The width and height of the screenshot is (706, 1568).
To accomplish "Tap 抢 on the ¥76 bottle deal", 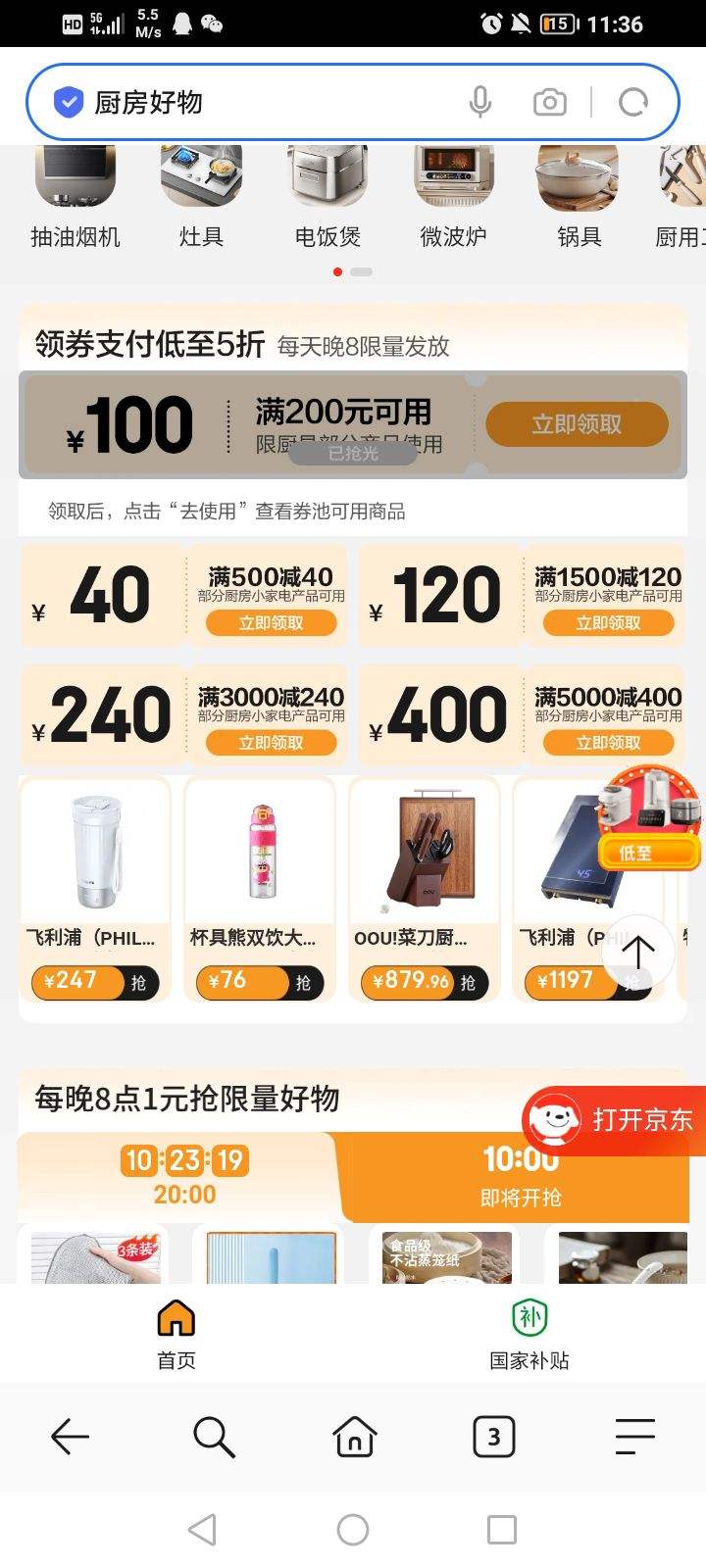I will 302,982.
